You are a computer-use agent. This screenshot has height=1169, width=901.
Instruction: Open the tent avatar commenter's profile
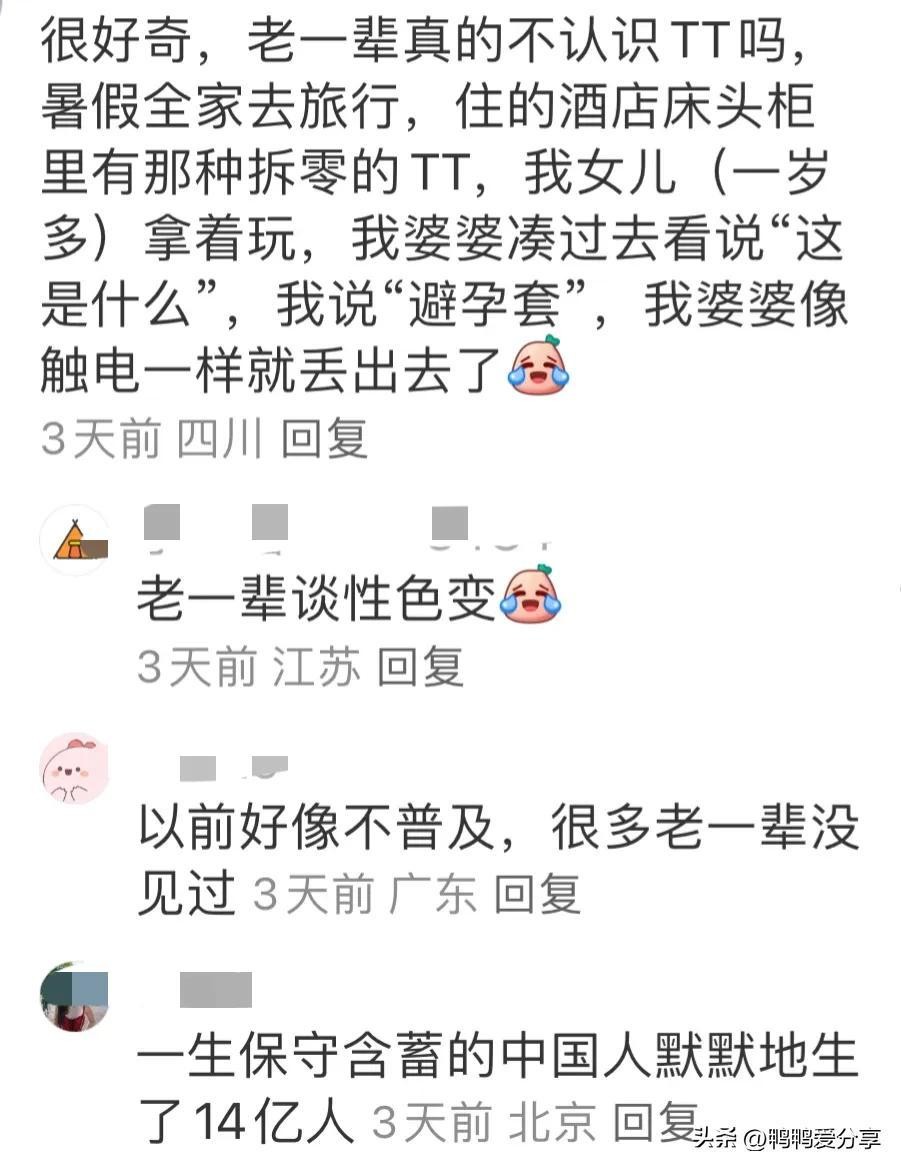point(74,540)
